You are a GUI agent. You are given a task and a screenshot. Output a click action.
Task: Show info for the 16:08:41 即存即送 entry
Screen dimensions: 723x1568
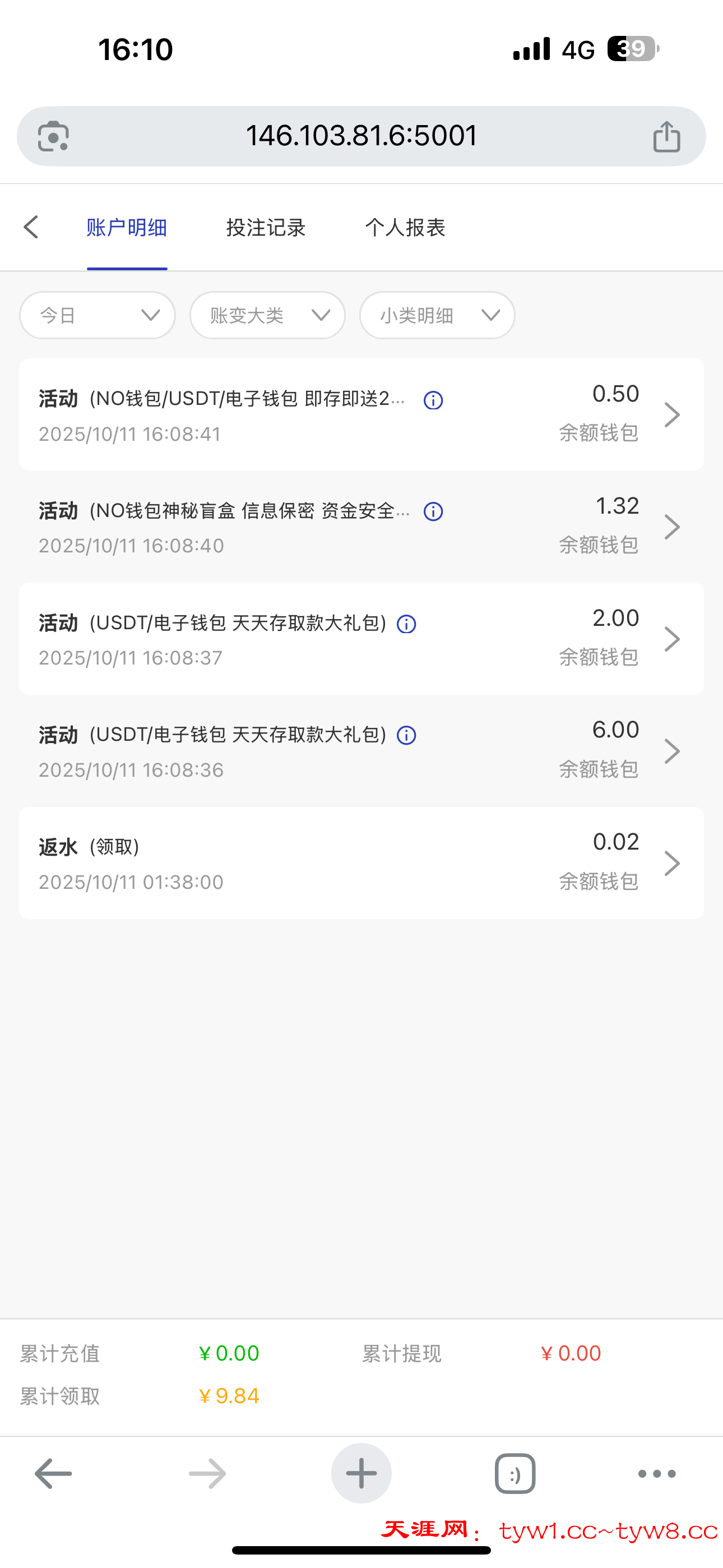433,400
